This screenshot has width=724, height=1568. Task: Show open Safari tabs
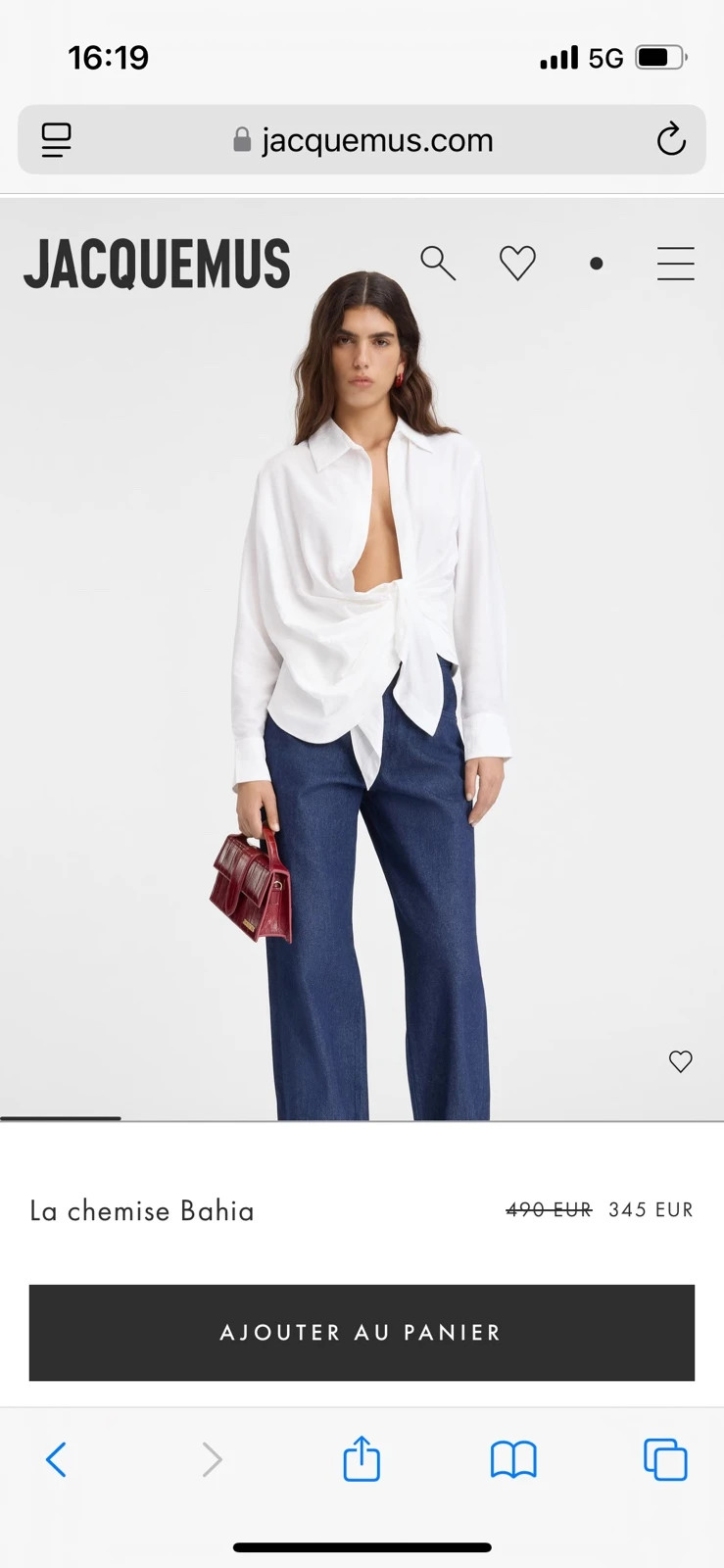(x=665, y=1459)
